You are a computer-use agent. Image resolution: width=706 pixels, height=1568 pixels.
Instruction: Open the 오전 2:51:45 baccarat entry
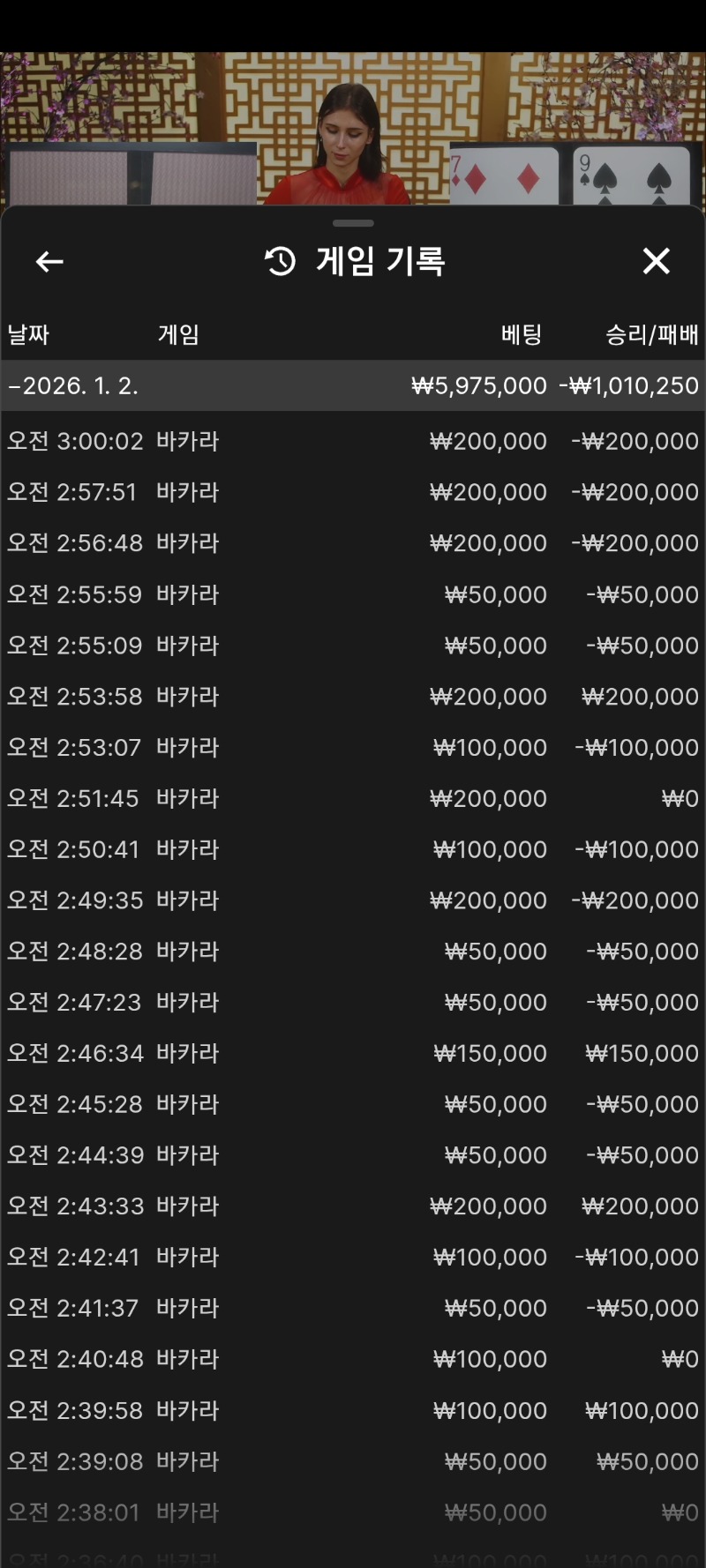point(353,799)
